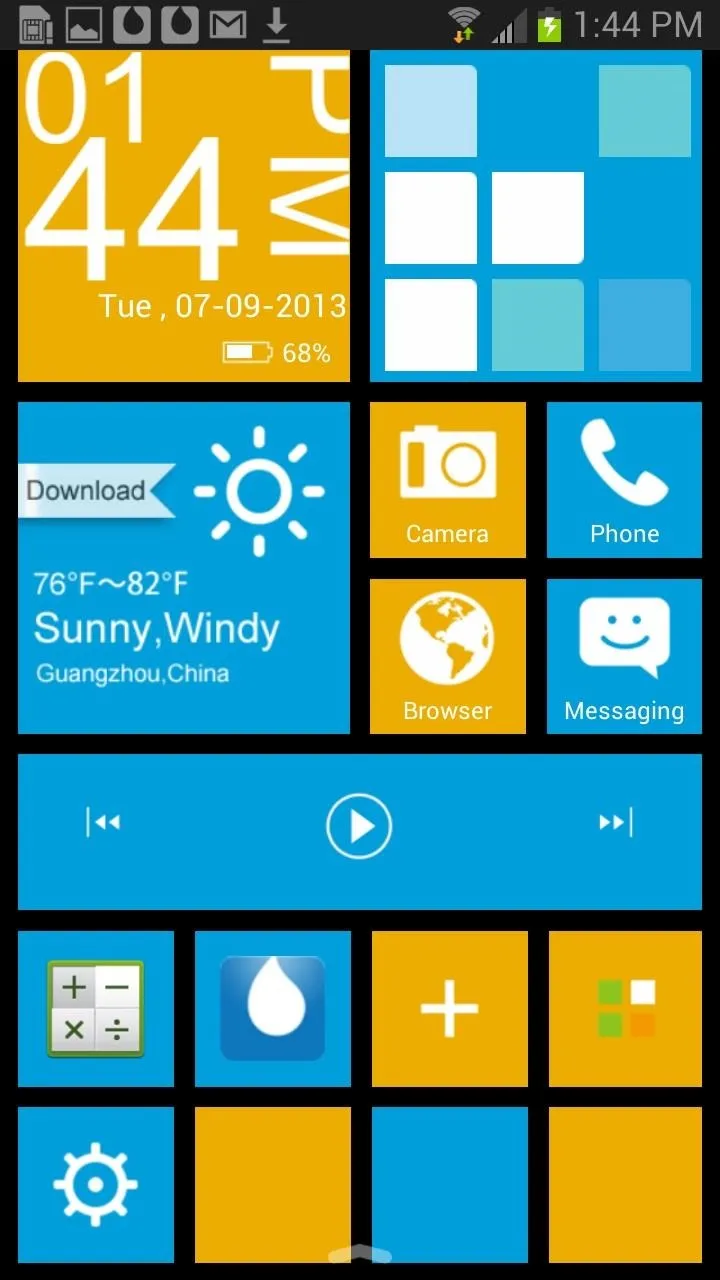Open the settings gear tile
The width and height of the screenshot is (720, 1280).
[x=96, y=1185]
